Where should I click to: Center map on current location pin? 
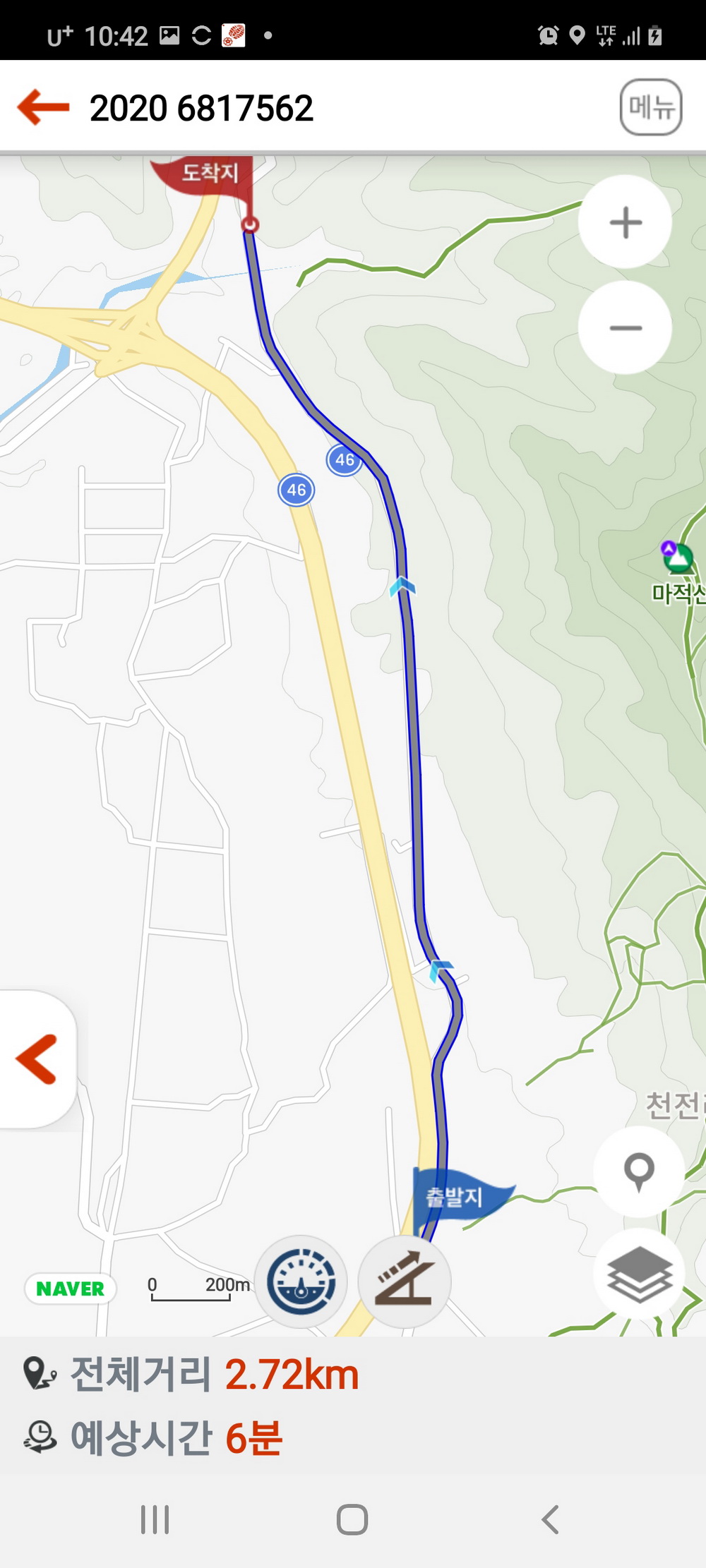pyautogui.click(x=639, y=1171)
